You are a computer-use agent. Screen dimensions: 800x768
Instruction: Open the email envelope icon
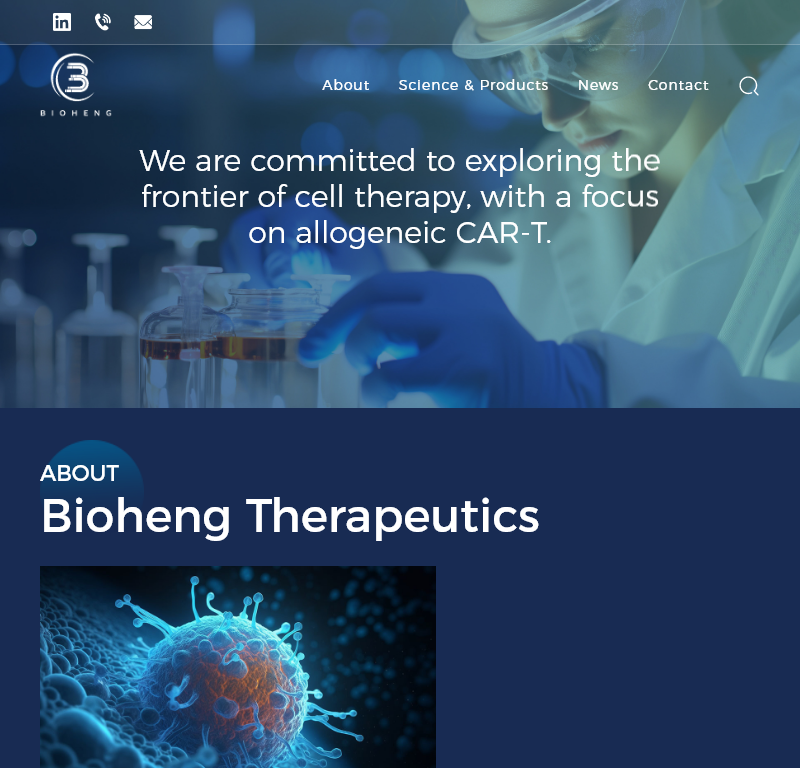coord(143,22)
